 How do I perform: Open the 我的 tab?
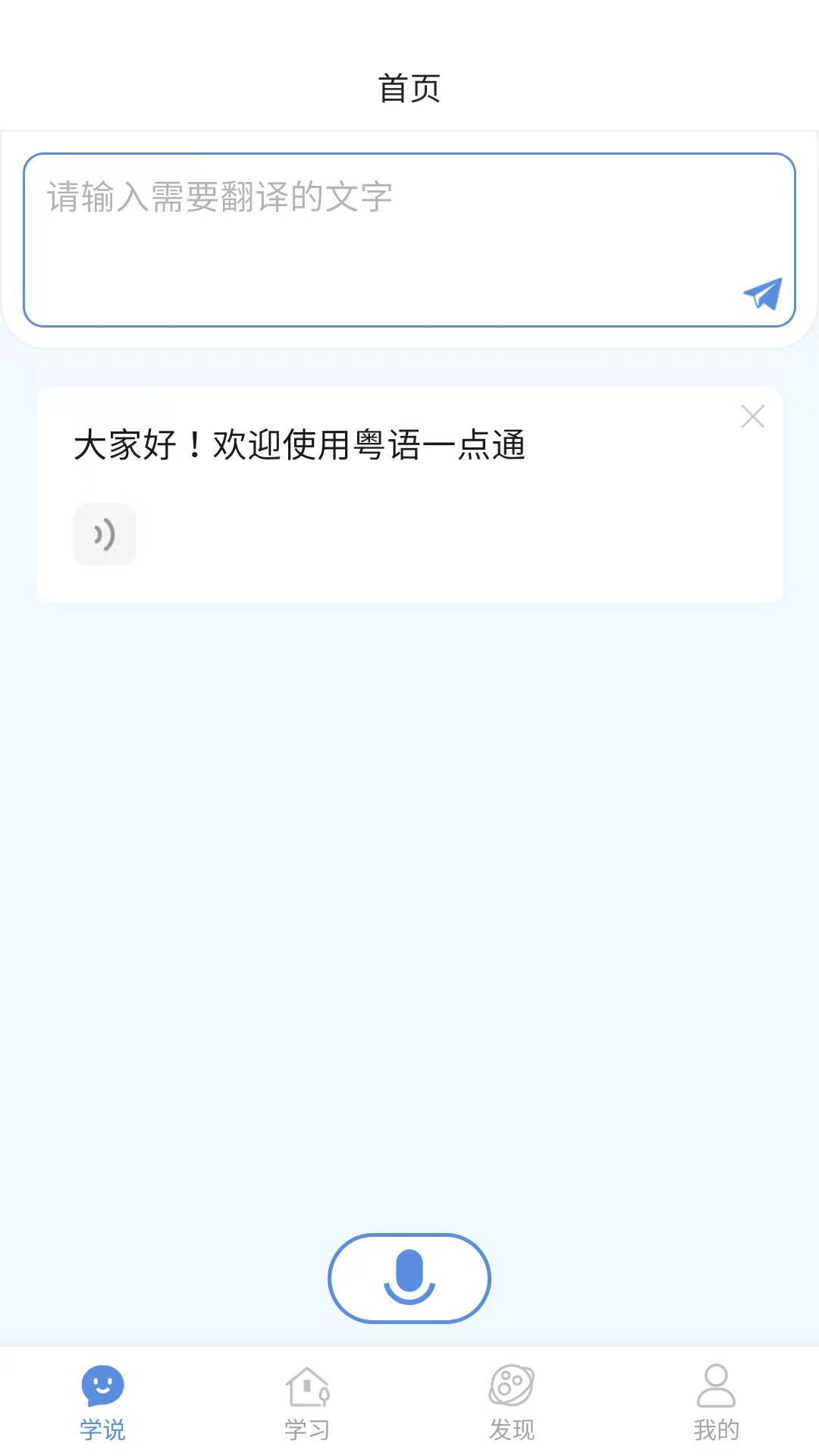tap(716, 1403)
